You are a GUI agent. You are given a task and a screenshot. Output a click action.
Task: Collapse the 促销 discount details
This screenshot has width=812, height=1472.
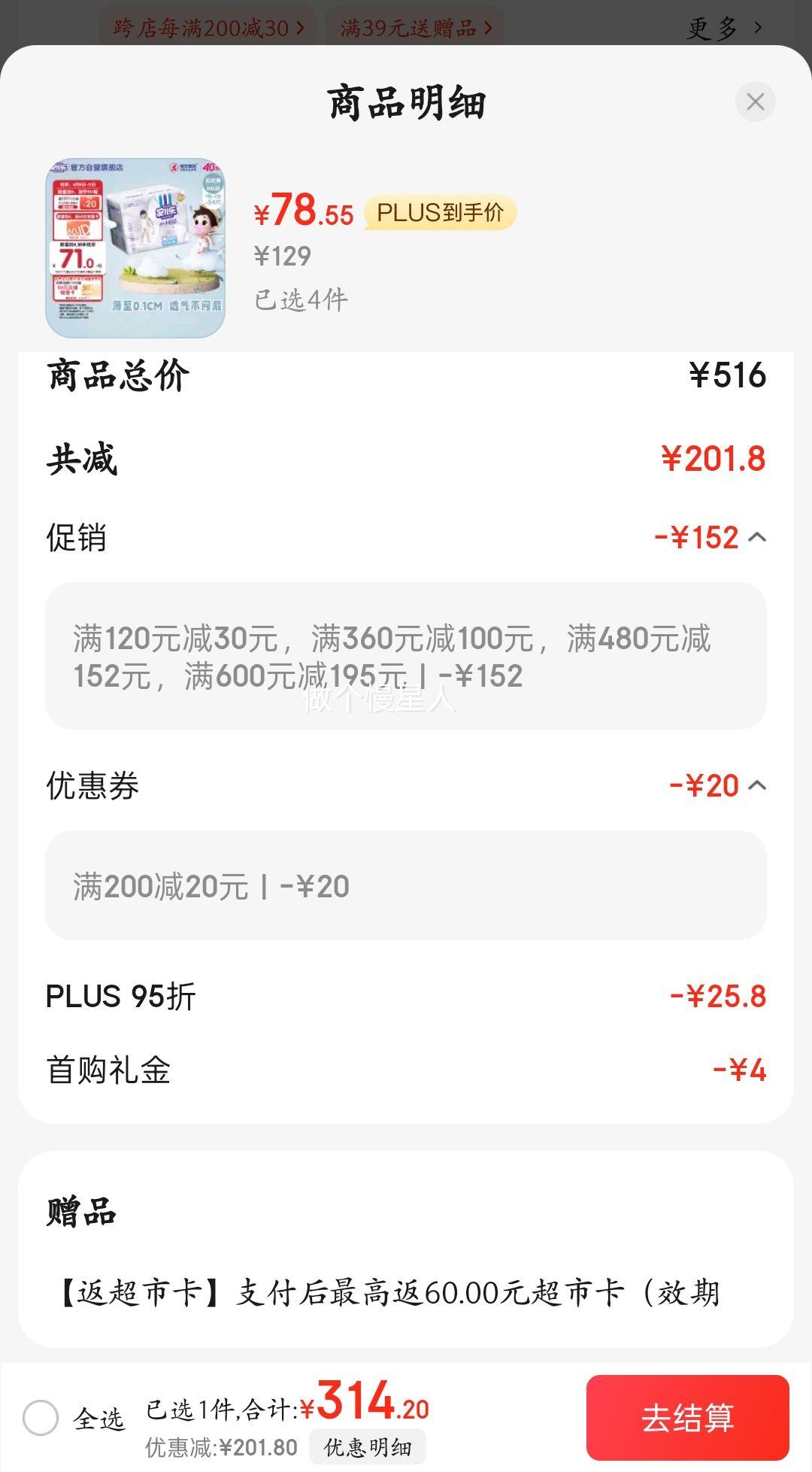(x=757, y=537)
